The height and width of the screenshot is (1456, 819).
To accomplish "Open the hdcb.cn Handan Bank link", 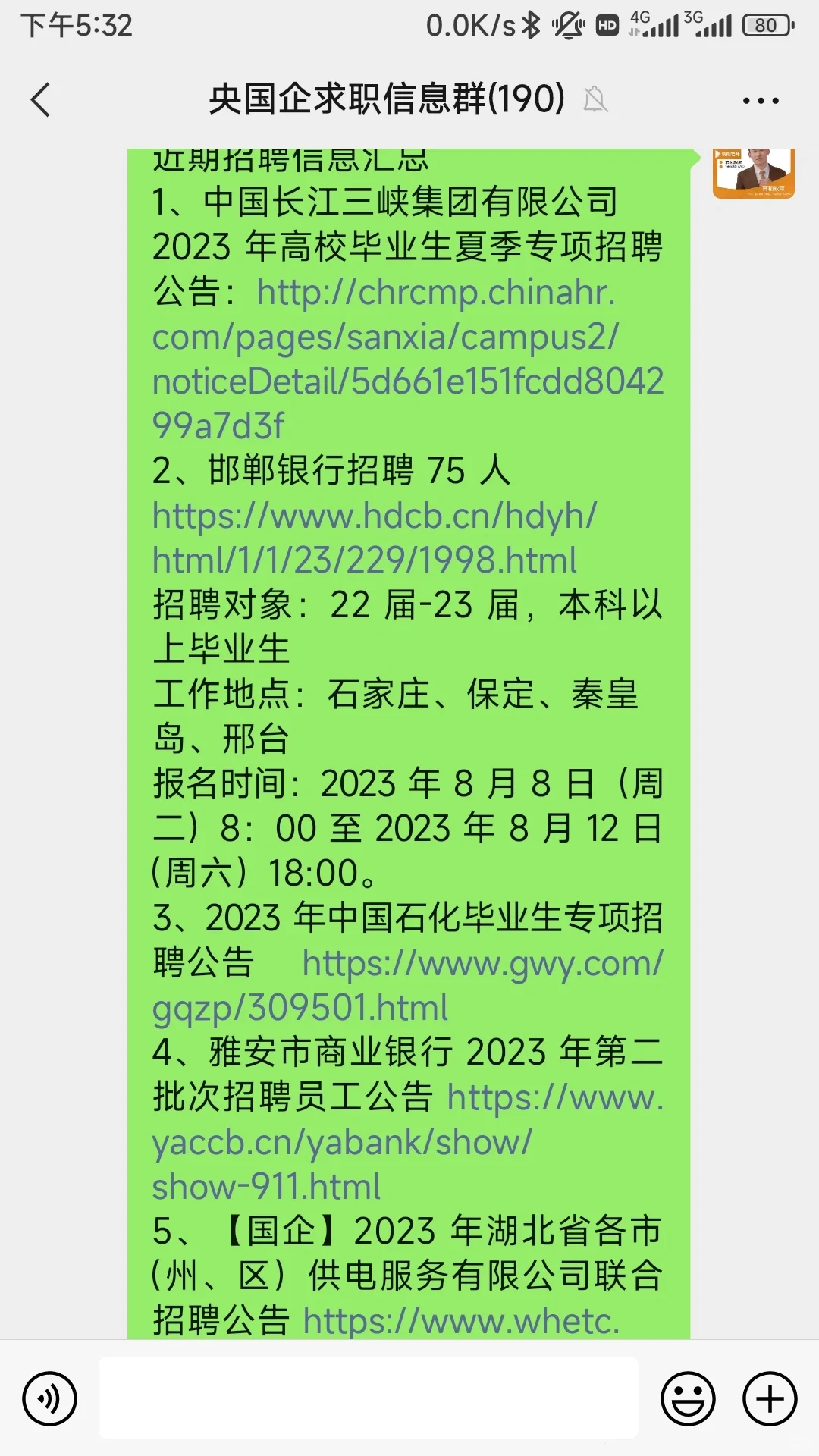I will [375, 538].
